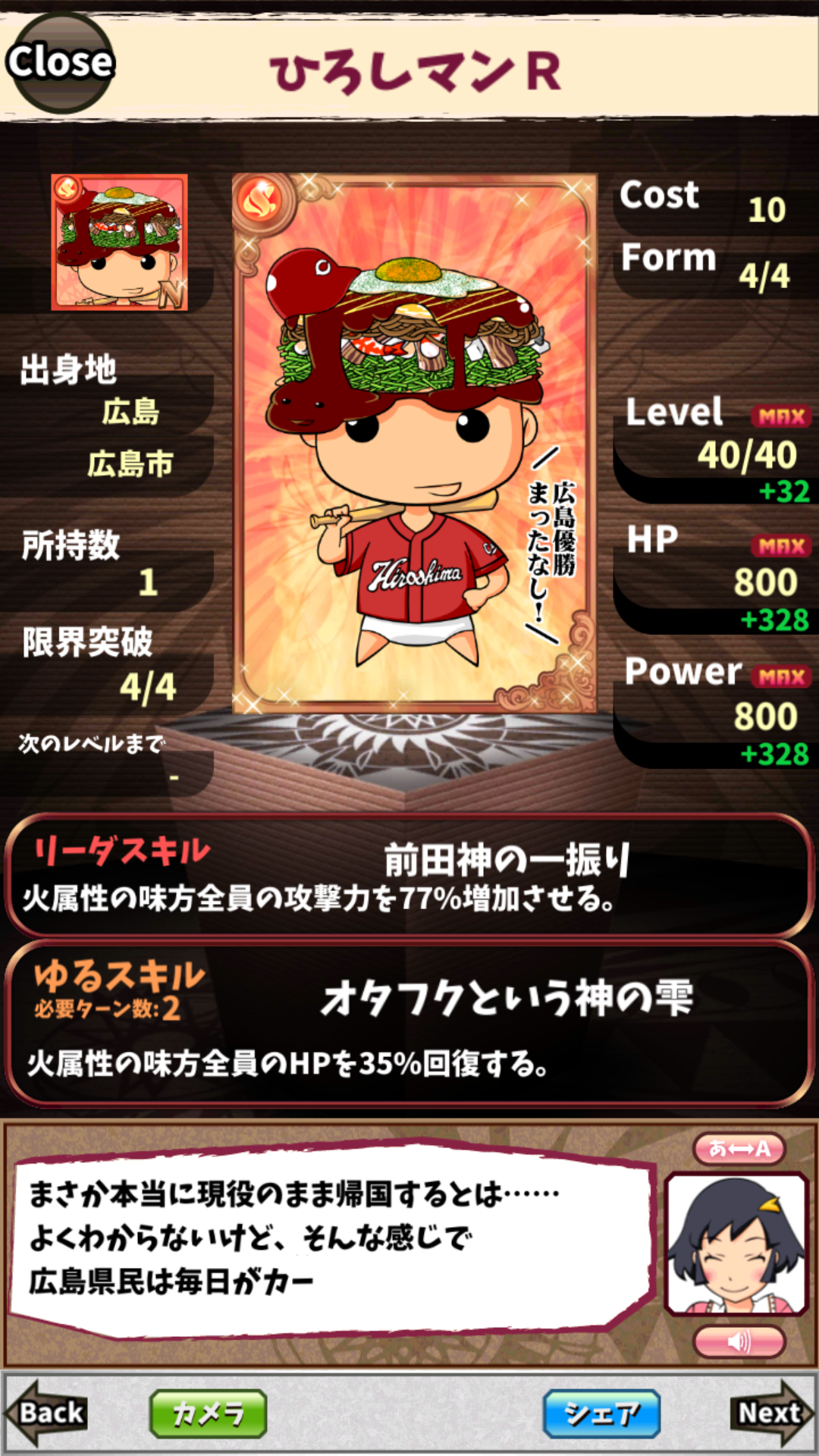The width and height of the screenshot is (819, 1456).
Task: Toggle language with あ⟷A button
Action: (739, 1148)
